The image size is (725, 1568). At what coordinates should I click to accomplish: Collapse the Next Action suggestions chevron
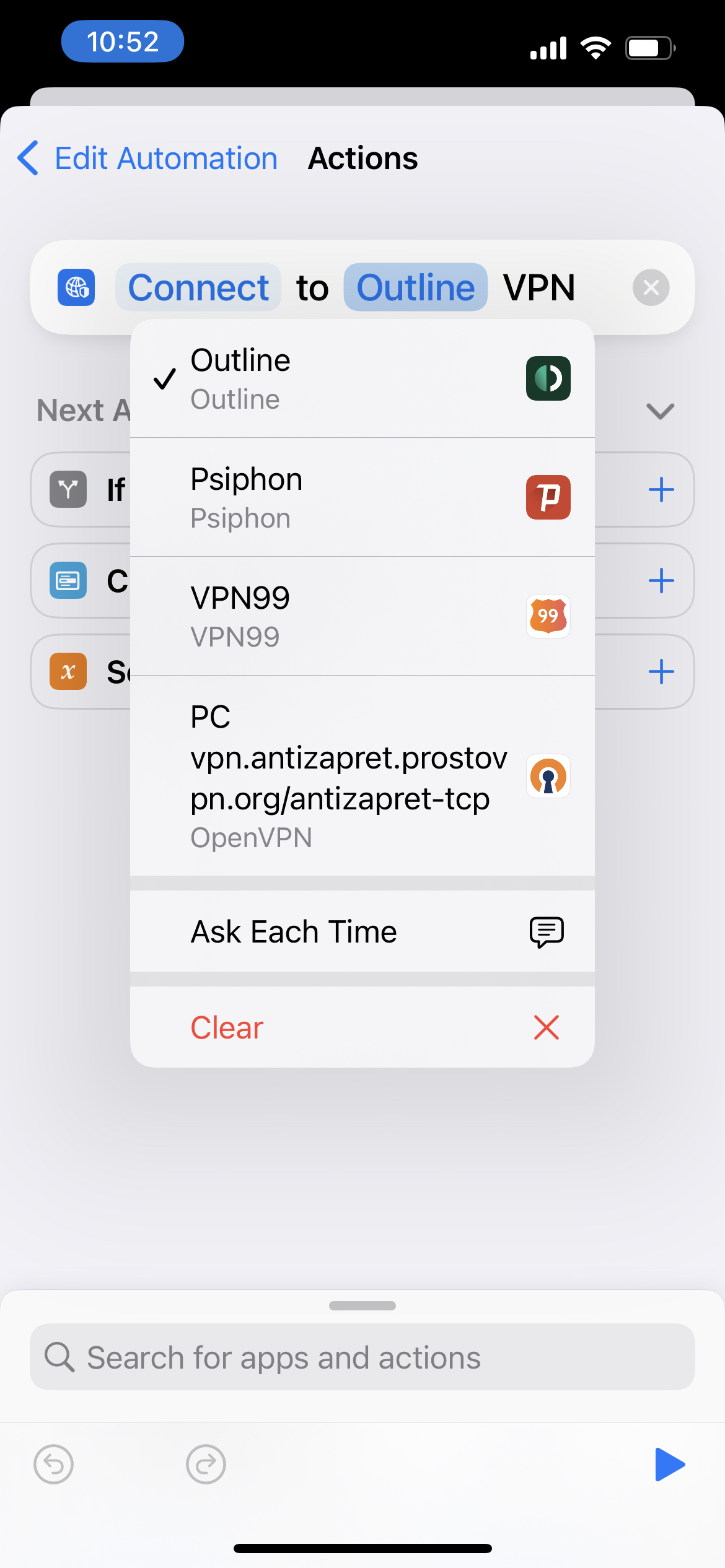coord(660,411)
